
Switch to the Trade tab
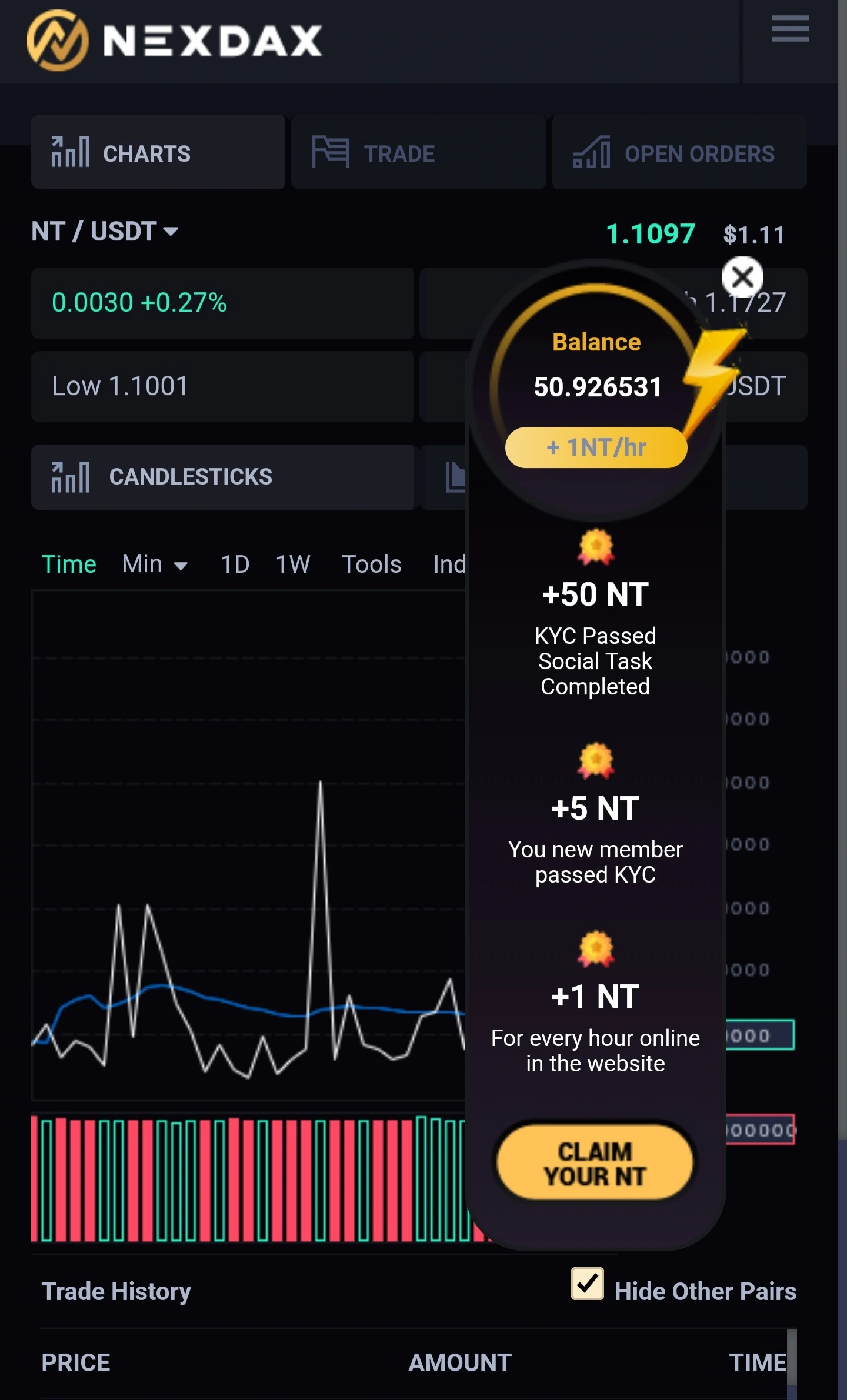tap(418, 152)
